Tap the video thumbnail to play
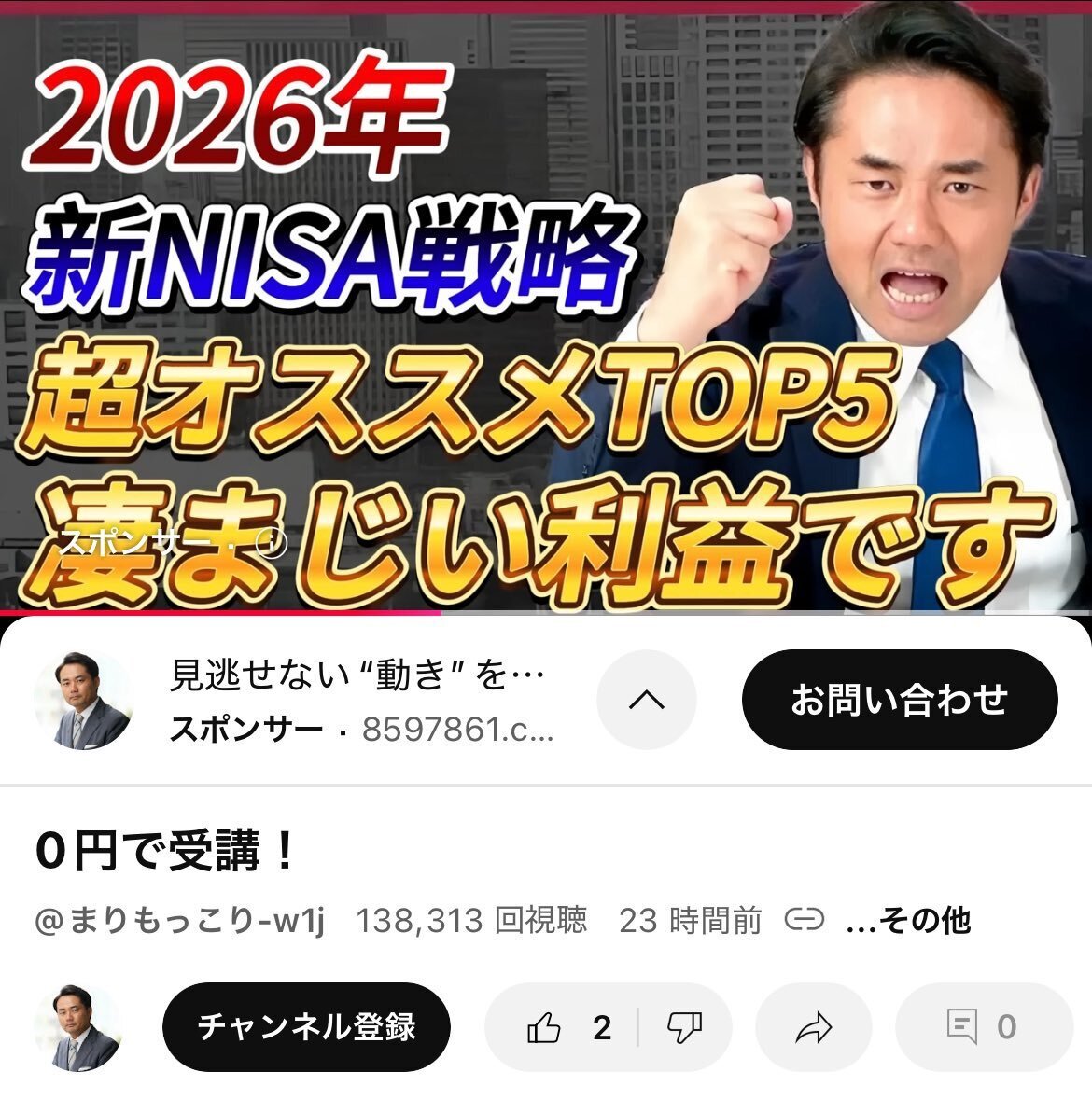 point(546,308)
